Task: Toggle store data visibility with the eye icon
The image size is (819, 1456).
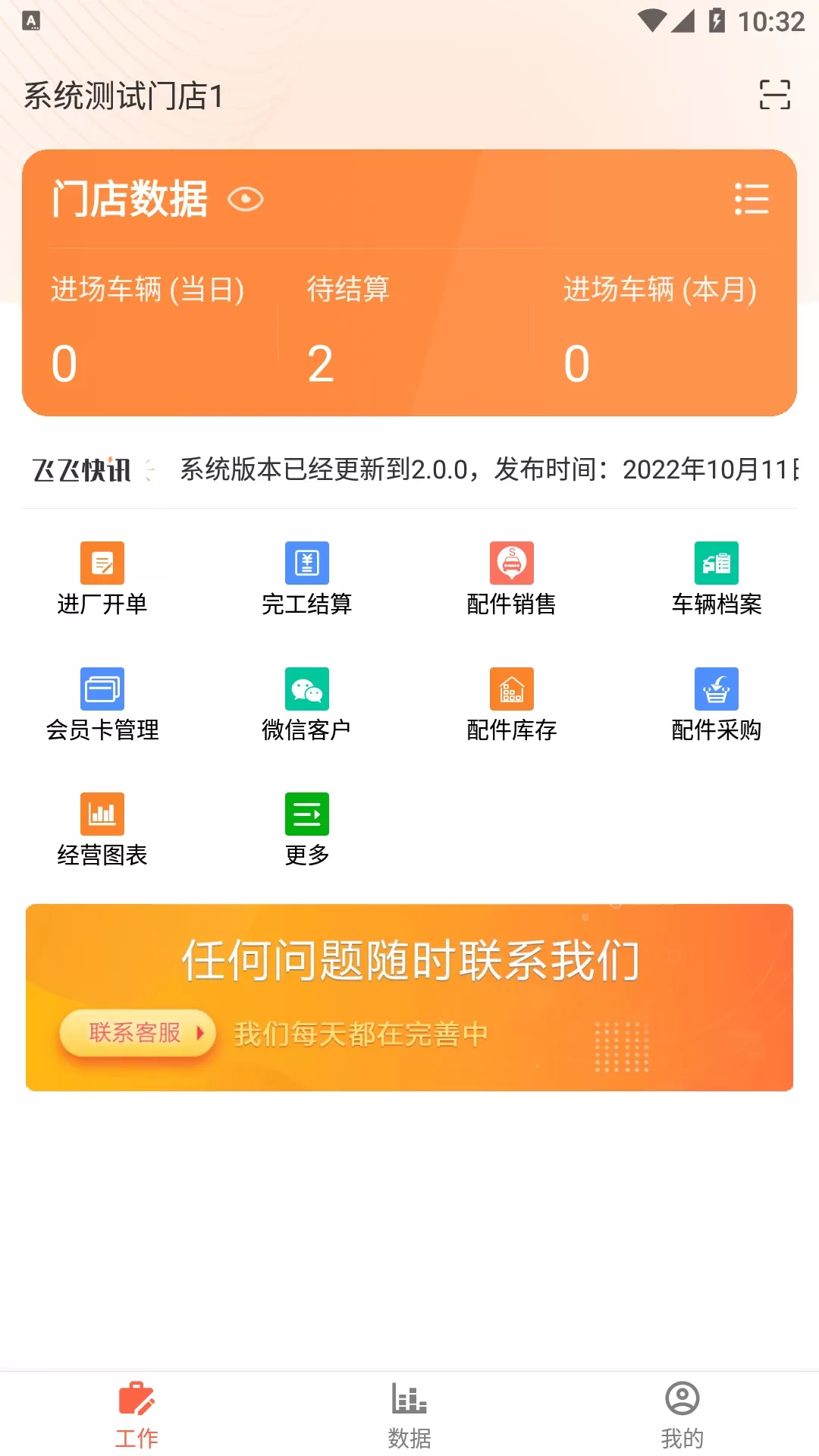Action: (246, 199)
